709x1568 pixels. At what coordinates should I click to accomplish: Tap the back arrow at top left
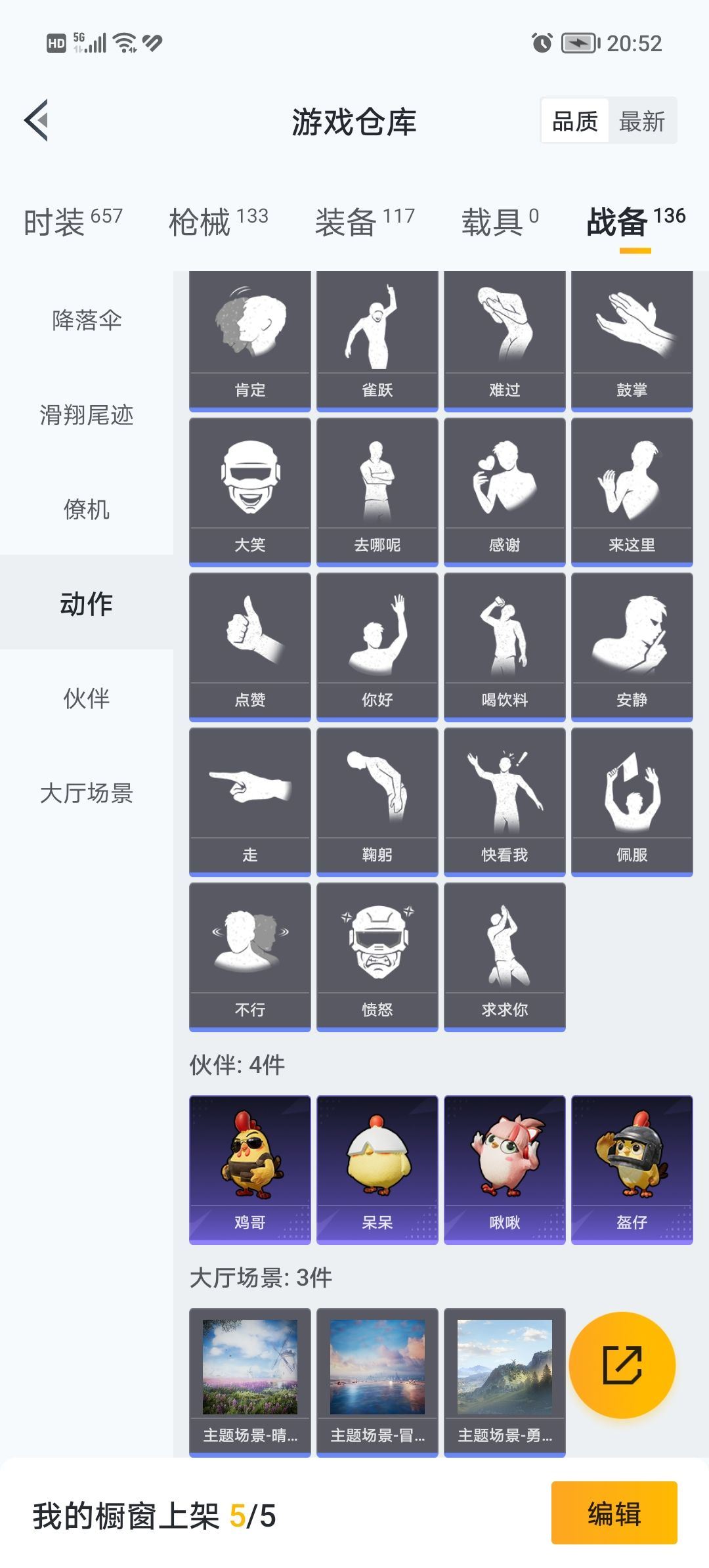click(x=37, y=121)
